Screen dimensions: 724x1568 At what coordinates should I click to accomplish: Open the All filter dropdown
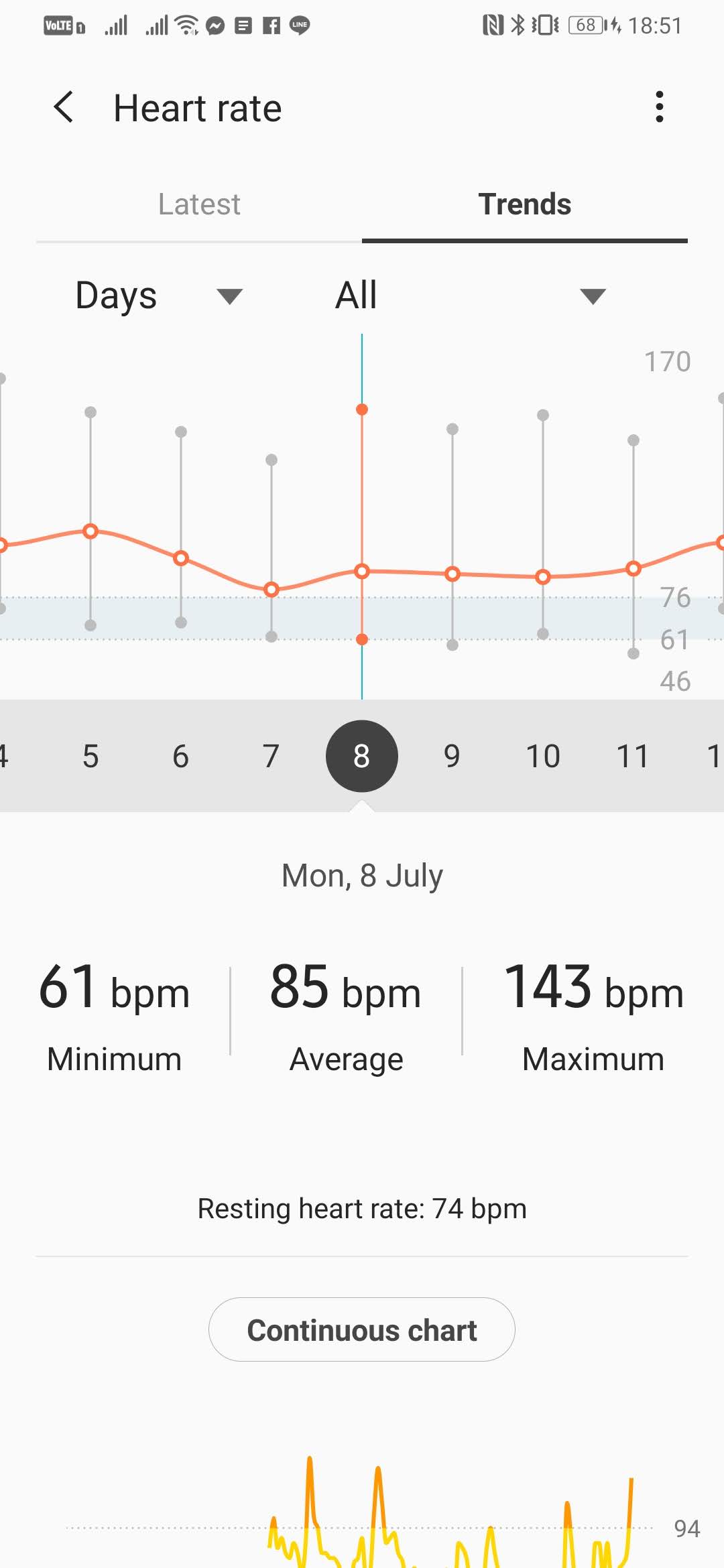pos(469,296)
